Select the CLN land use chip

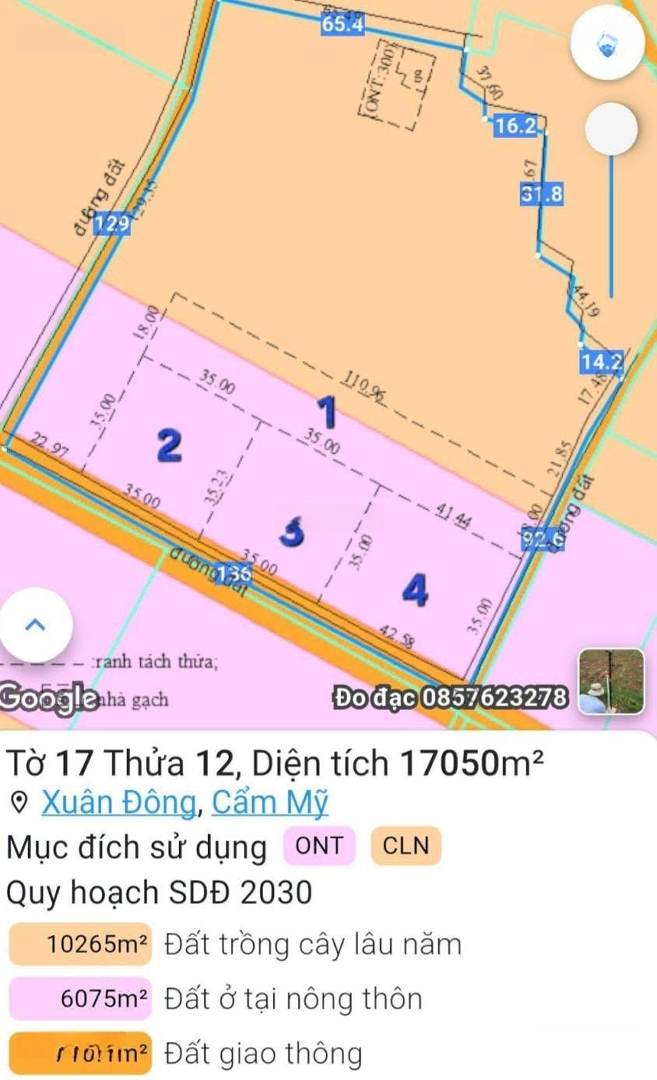tap(405, 846)
